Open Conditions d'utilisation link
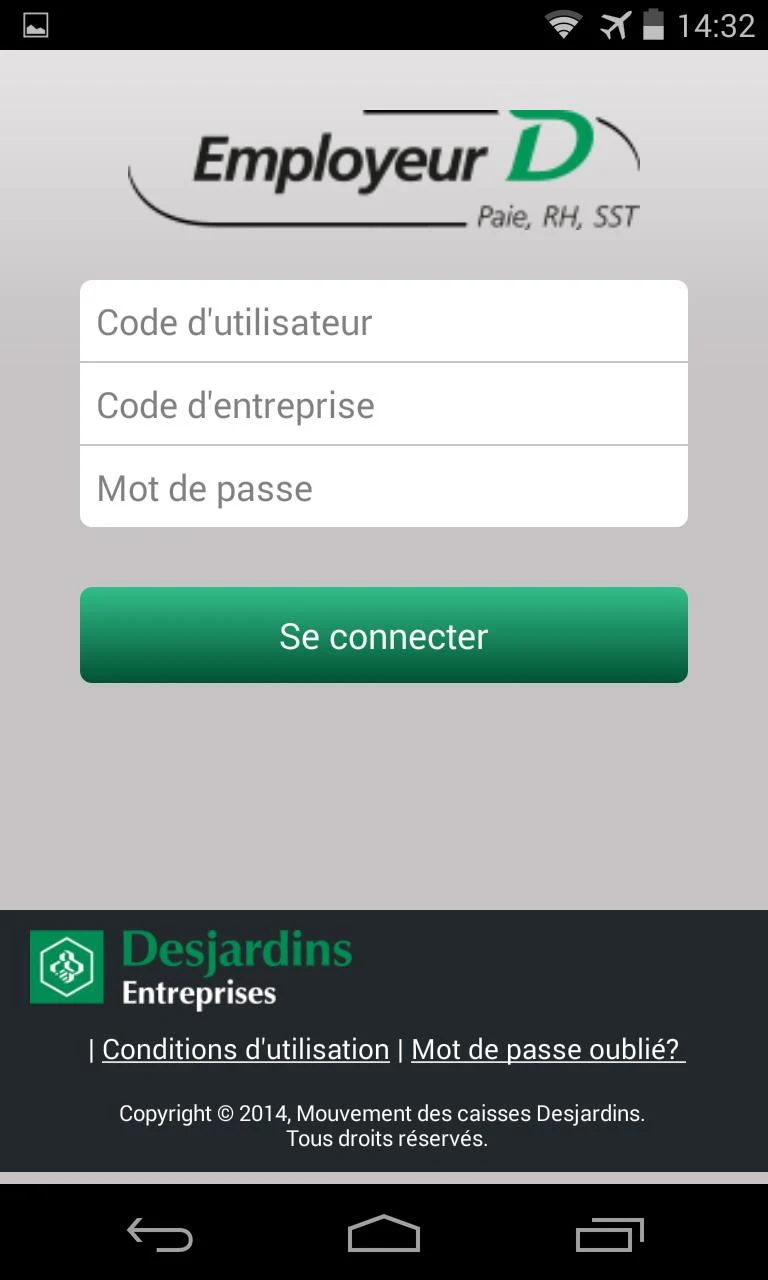This screenshot has width=768, height=1280. [245, 1050]
